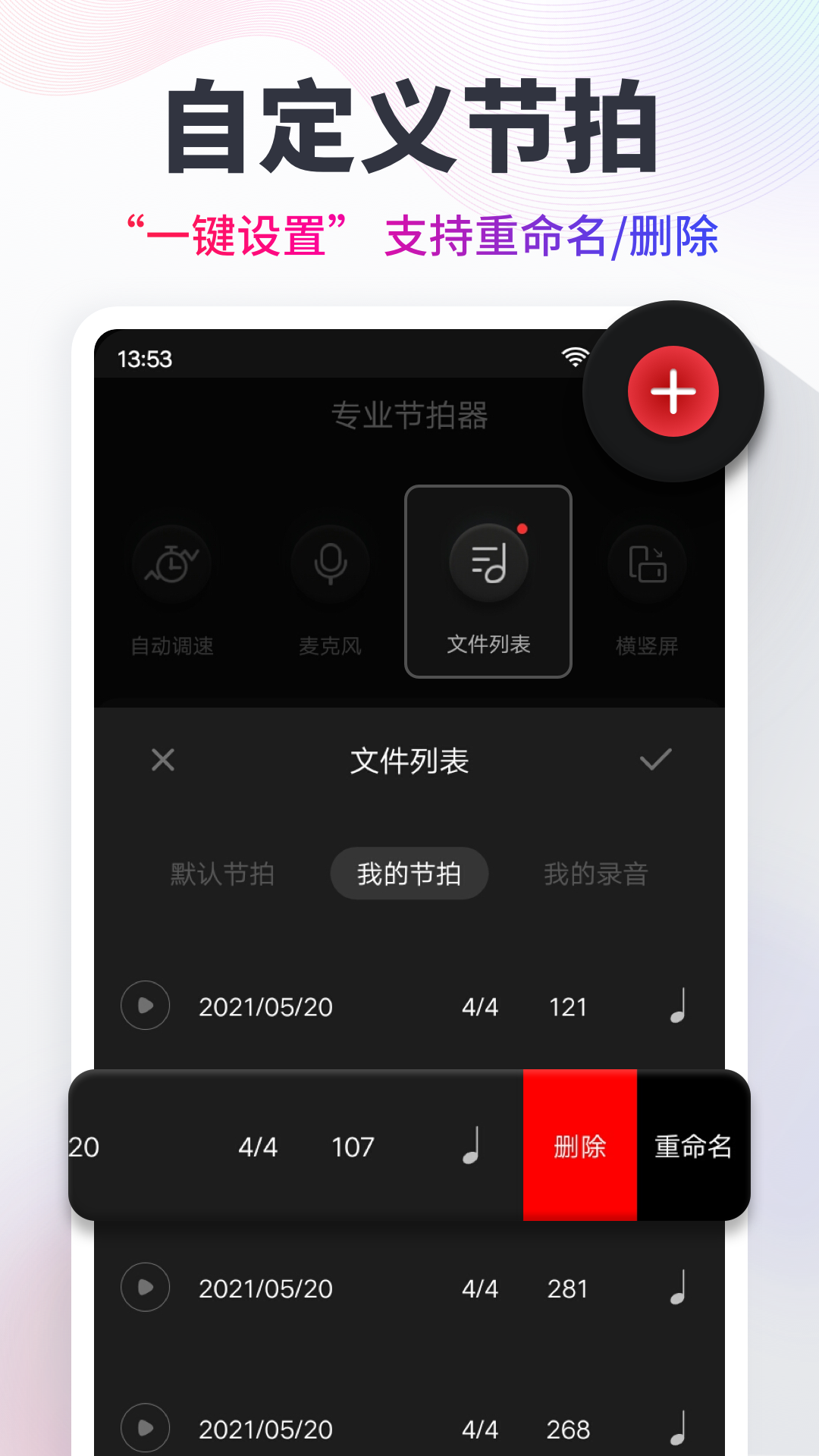Screen dimensions: 819x1456
Task: Play the bottom entry at 268 BPM
Action: click(145, 1429)
